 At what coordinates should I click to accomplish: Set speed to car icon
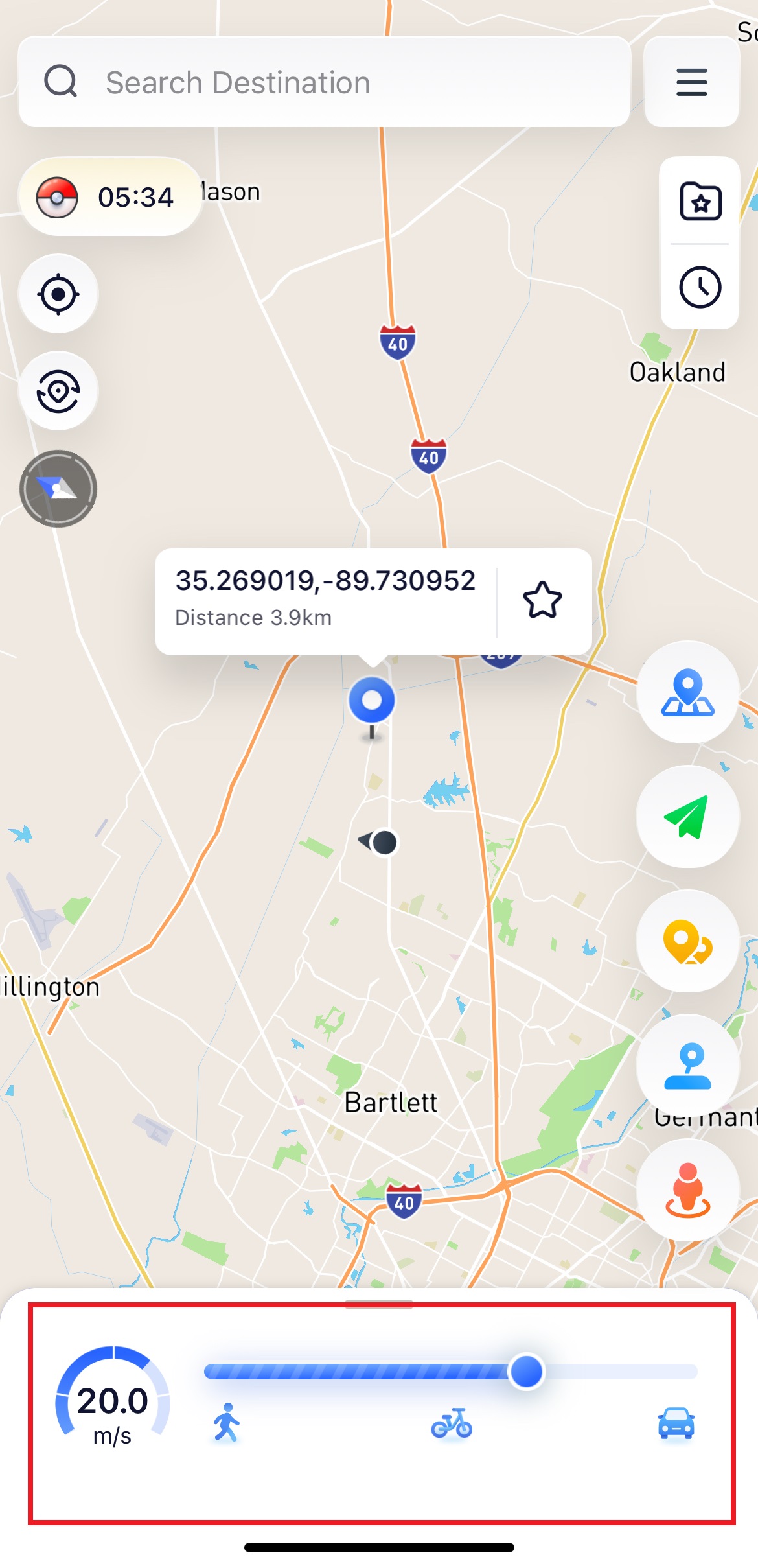(x=676, y=1423)
